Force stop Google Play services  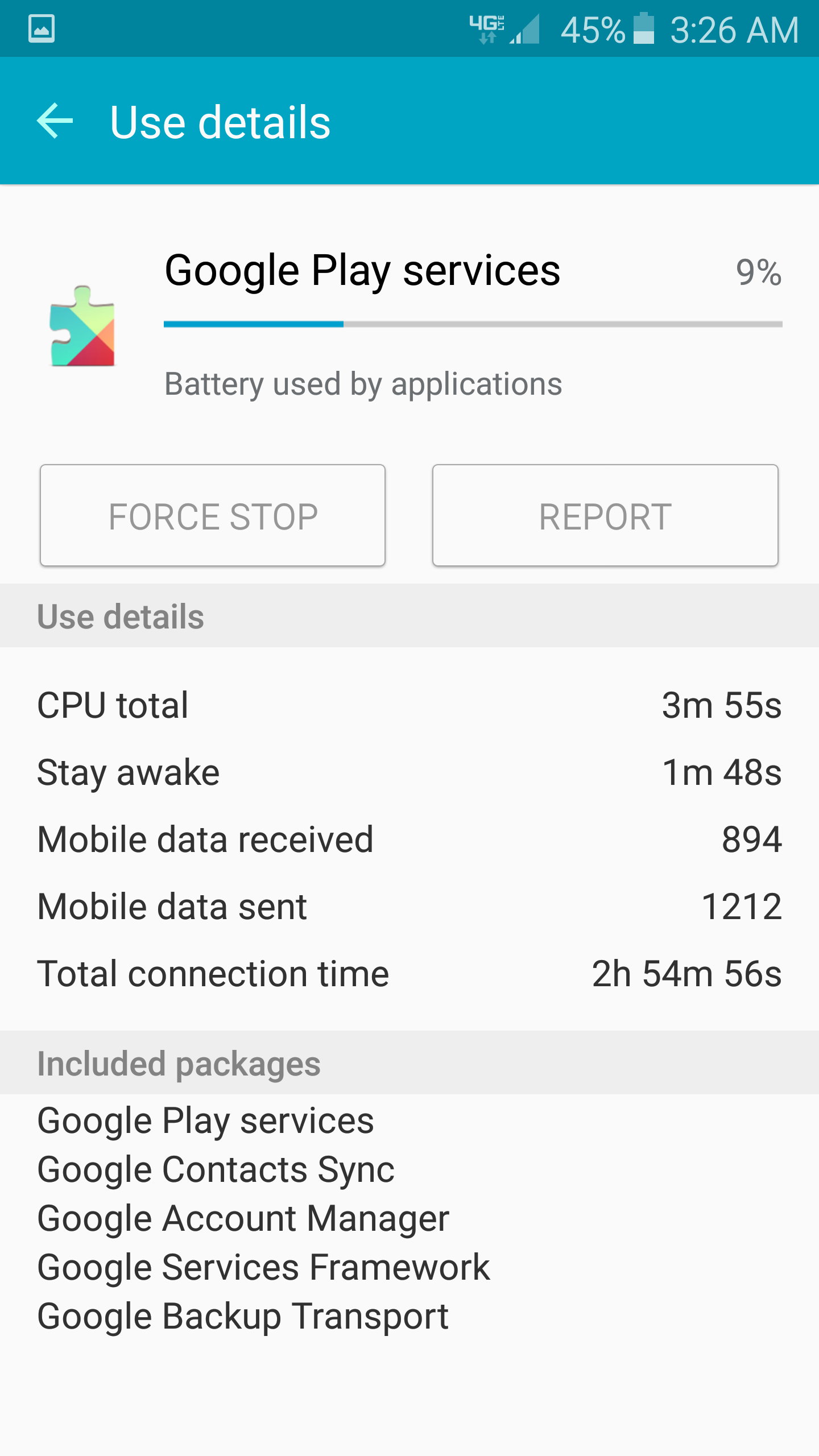pos(213,516)
